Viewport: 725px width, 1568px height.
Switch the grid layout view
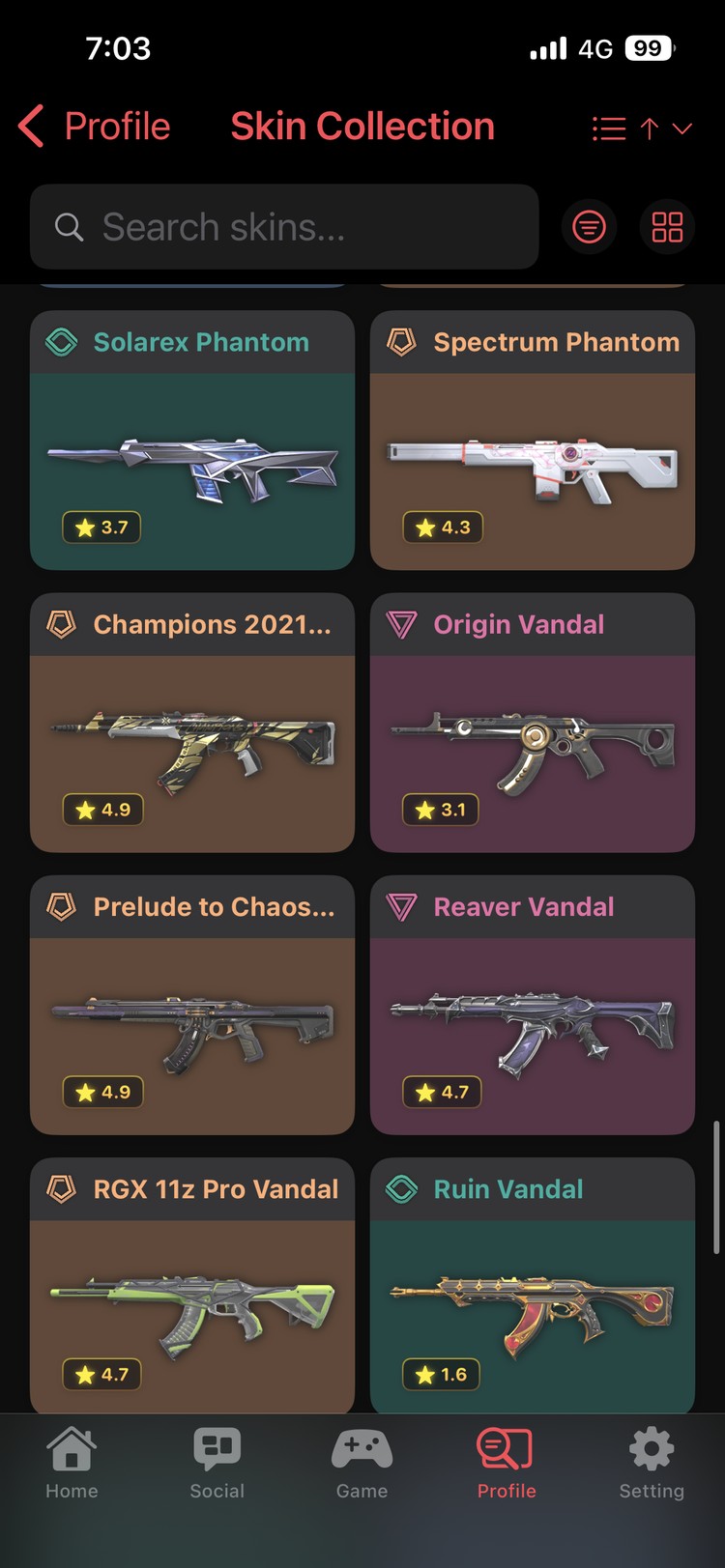(x=667, y=228)
